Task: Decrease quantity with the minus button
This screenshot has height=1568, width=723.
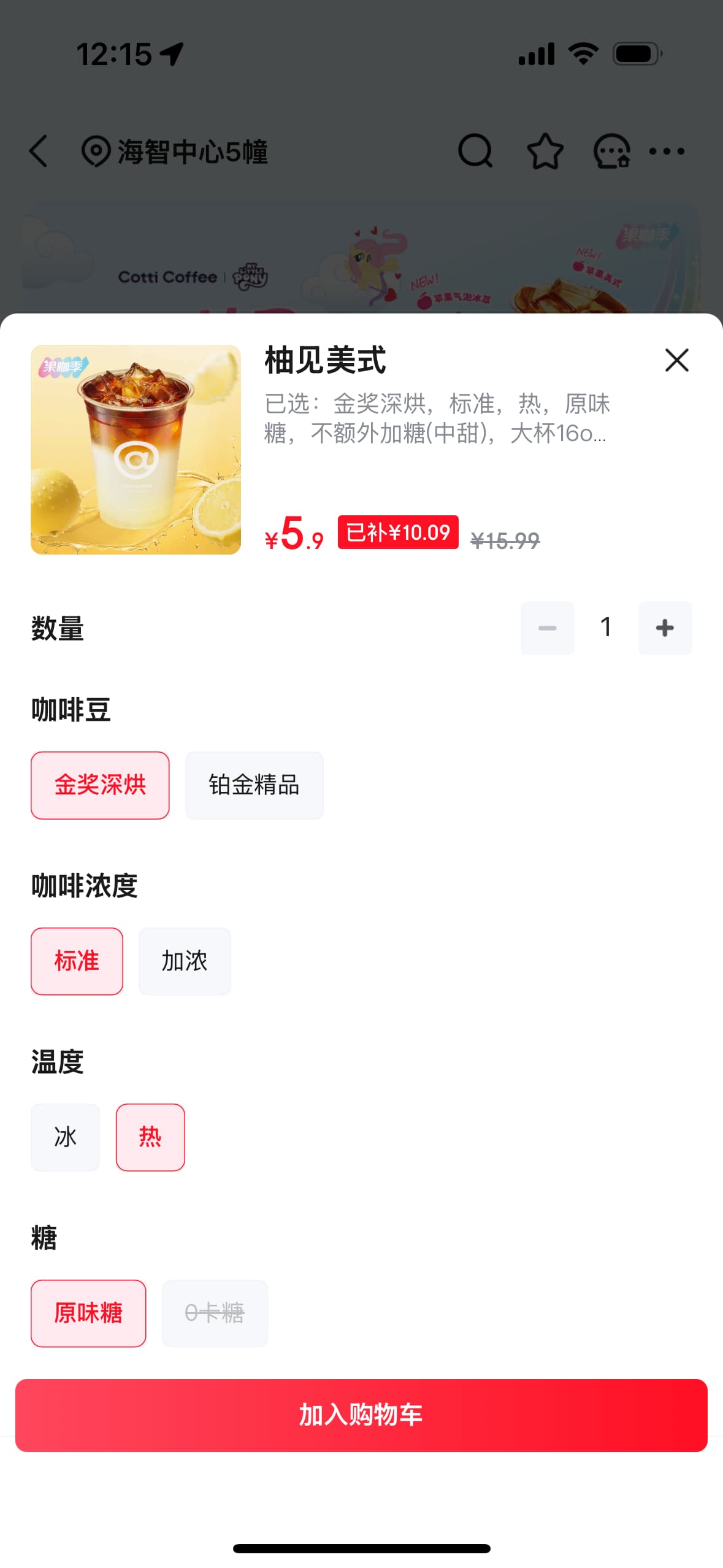Action: 547,628
